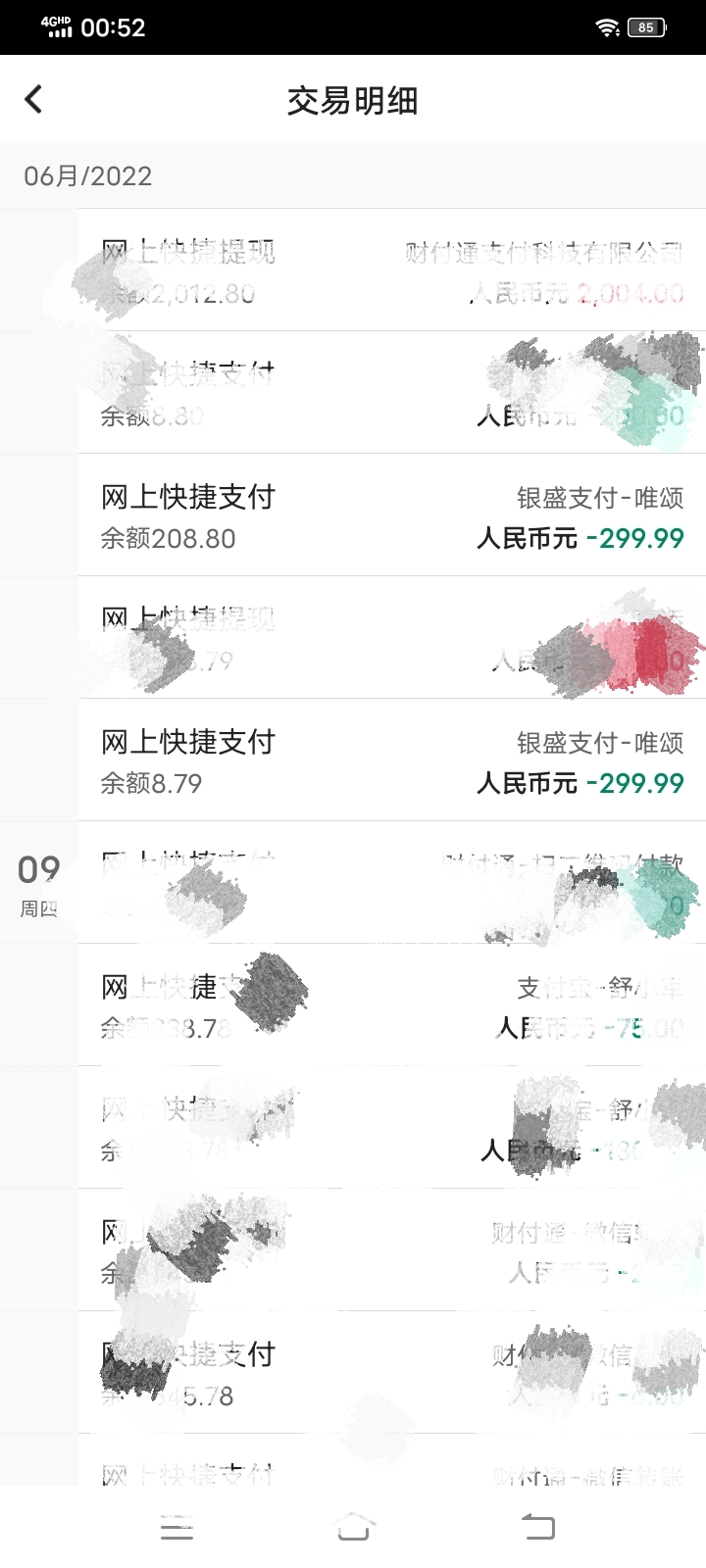The height and width of the screenshot is (1568, 706).
Task: Open the 银盛支付-唯颂 transaction with 余额208.80
Action: (392, 516)
